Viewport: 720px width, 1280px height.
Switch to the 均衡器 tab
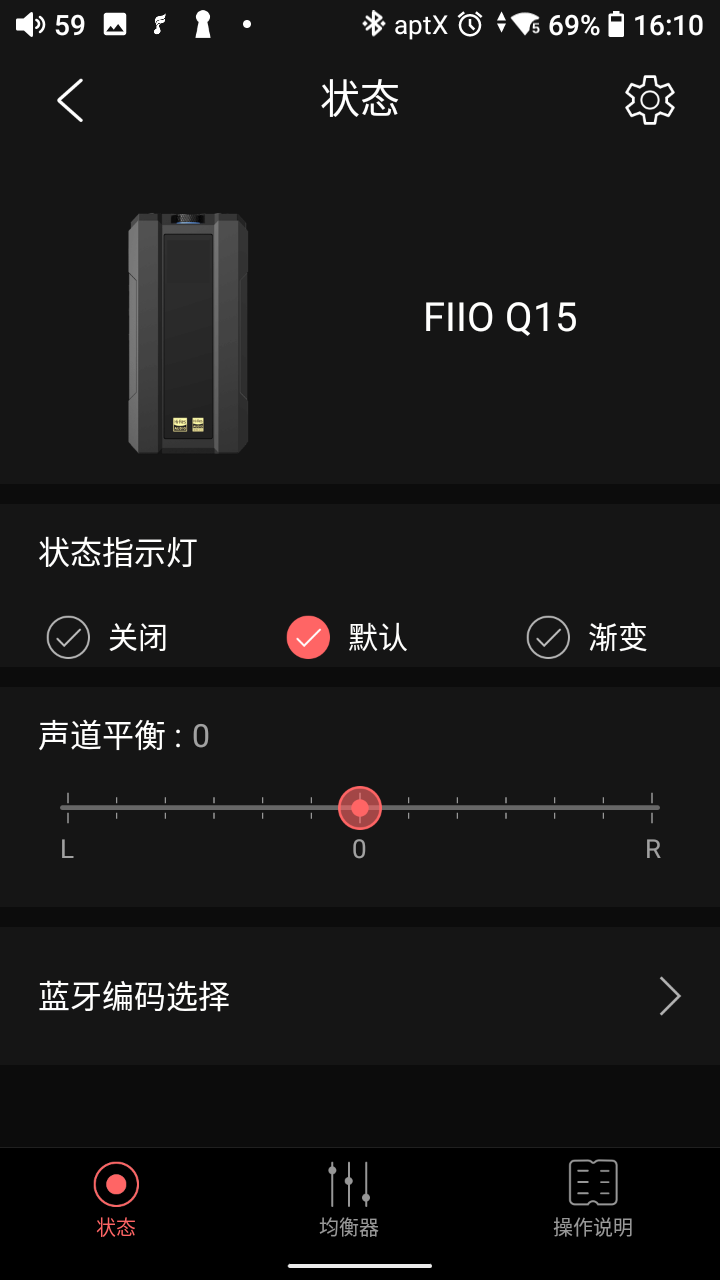[x=349, y=1199]
